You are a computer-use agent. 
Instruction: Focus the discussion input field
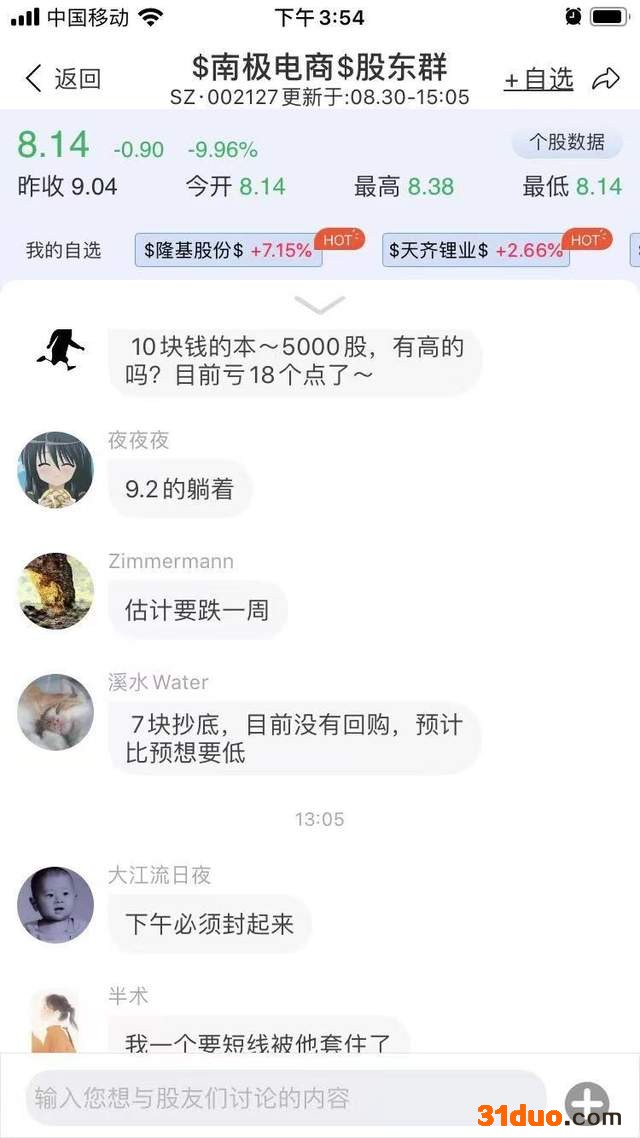tap(285, 1098)
